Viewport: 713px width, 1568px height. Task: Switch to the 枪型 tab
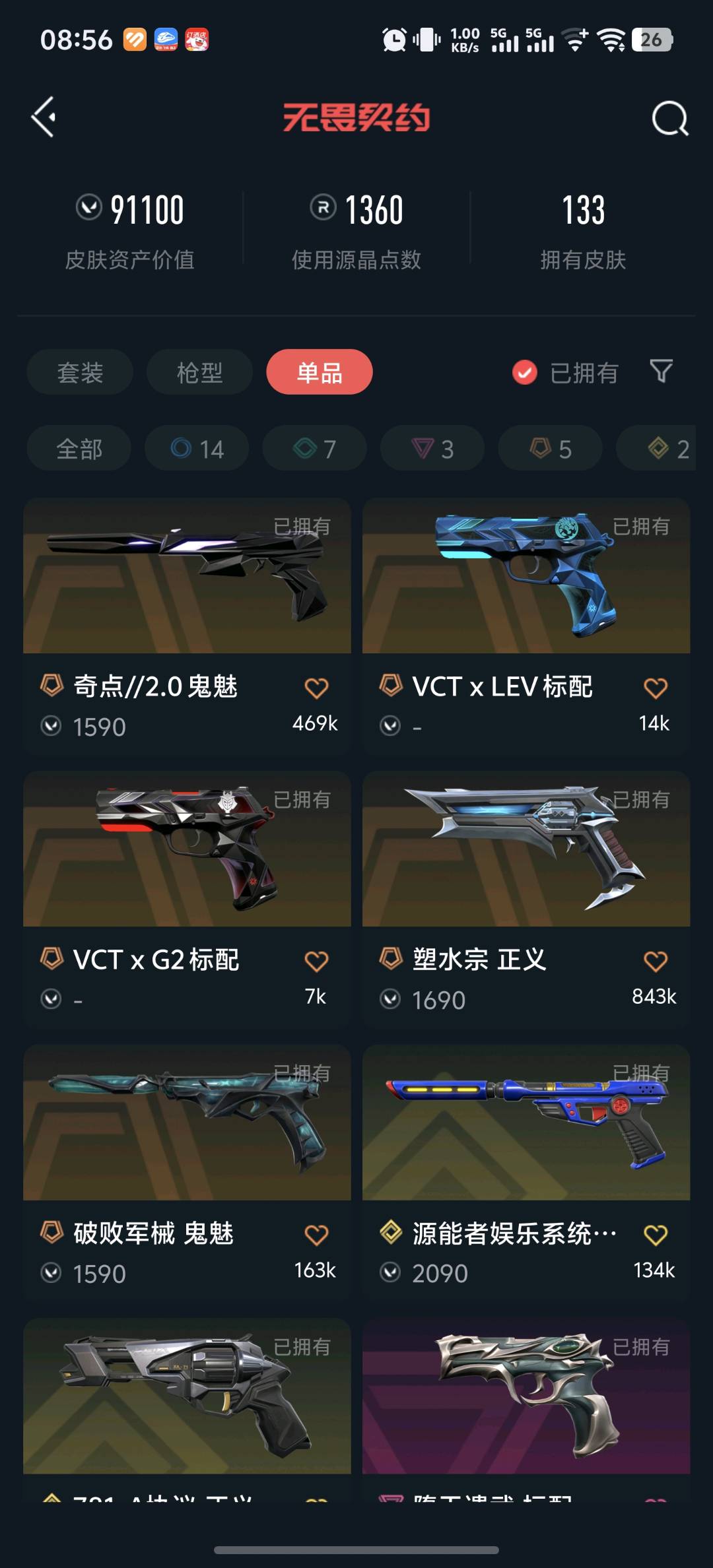point(199,372)
